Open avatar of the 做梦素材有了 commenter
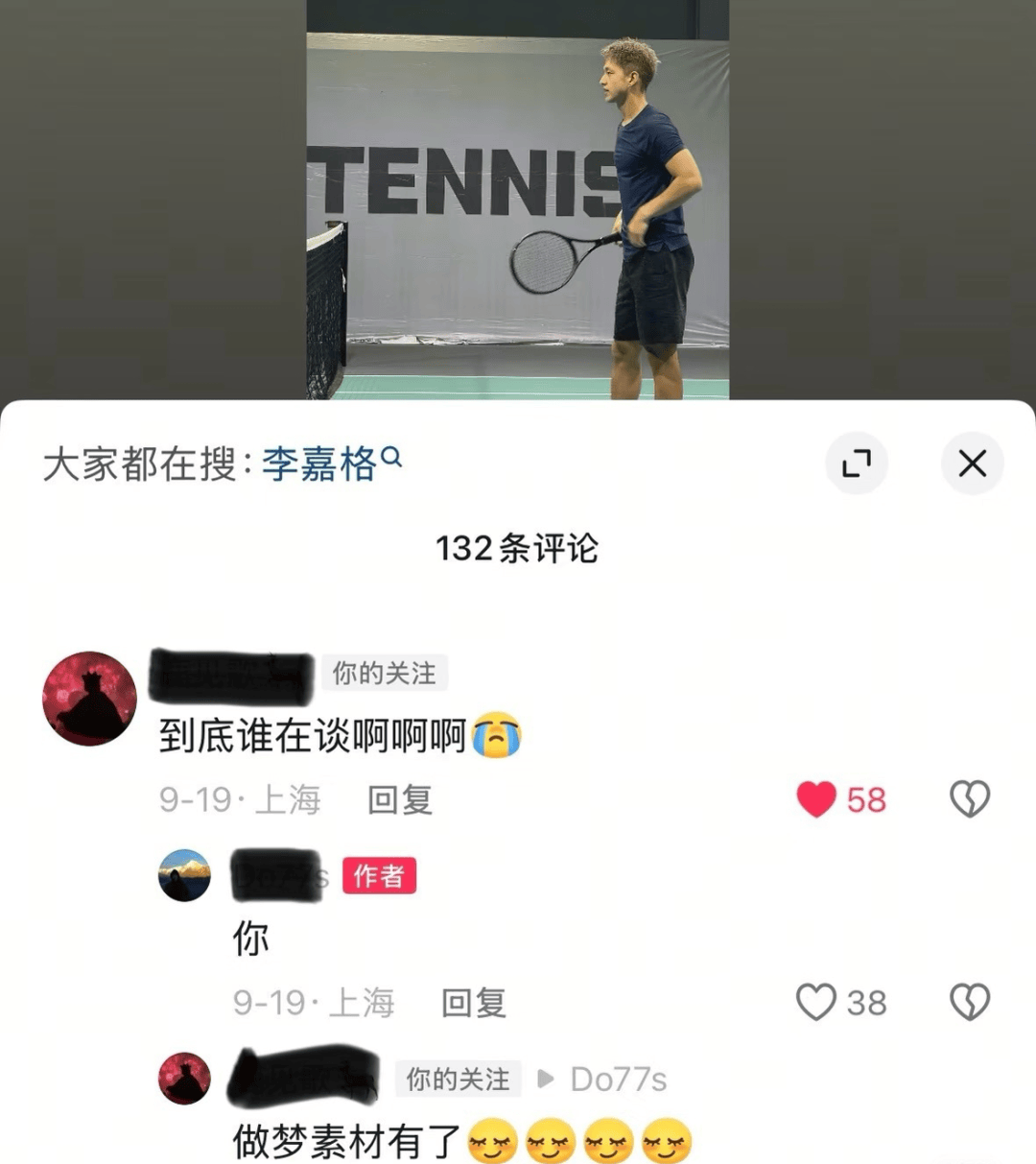The height and width of the screenshot is (1164, 1036). 184,1078
